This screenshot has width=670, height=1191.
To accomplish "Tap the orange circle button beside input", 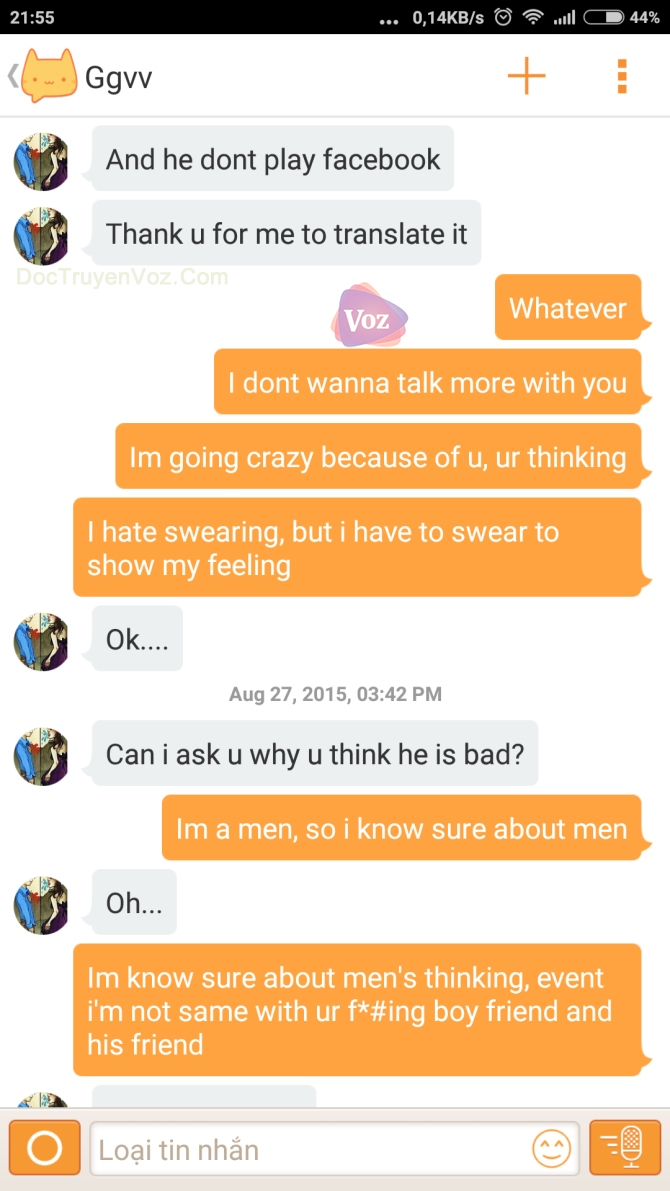I will click(44, 1148).
